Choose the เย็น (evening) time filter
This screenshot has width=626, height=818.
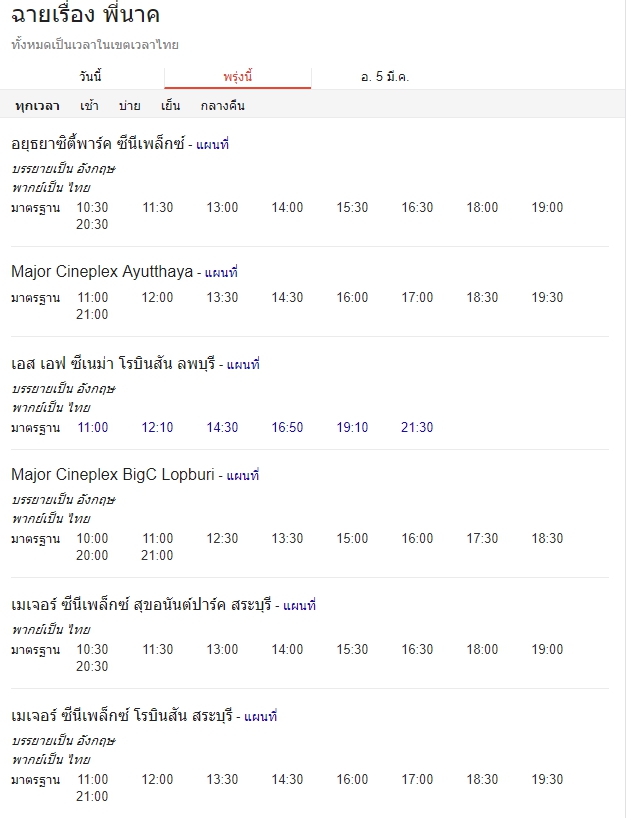click(170, 105)
